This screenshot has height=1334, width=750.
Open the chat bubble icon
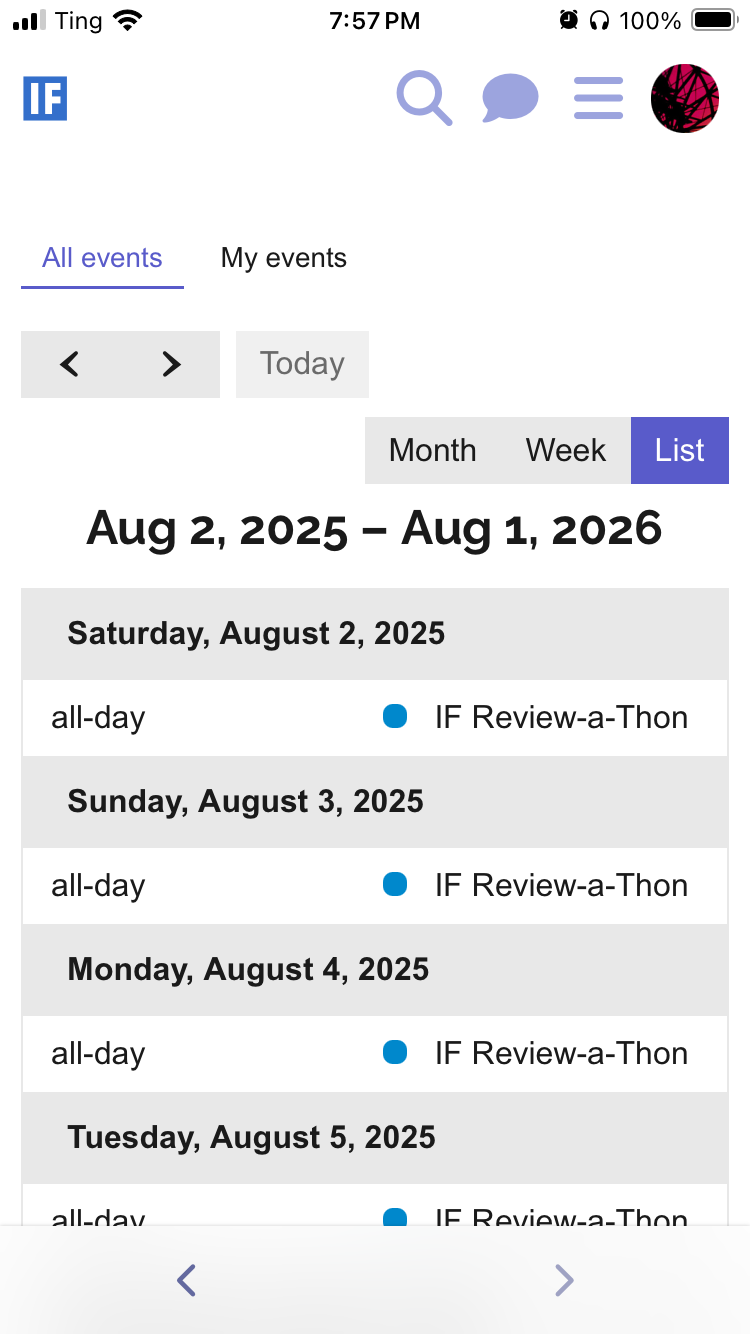click(x=510, y=99)
